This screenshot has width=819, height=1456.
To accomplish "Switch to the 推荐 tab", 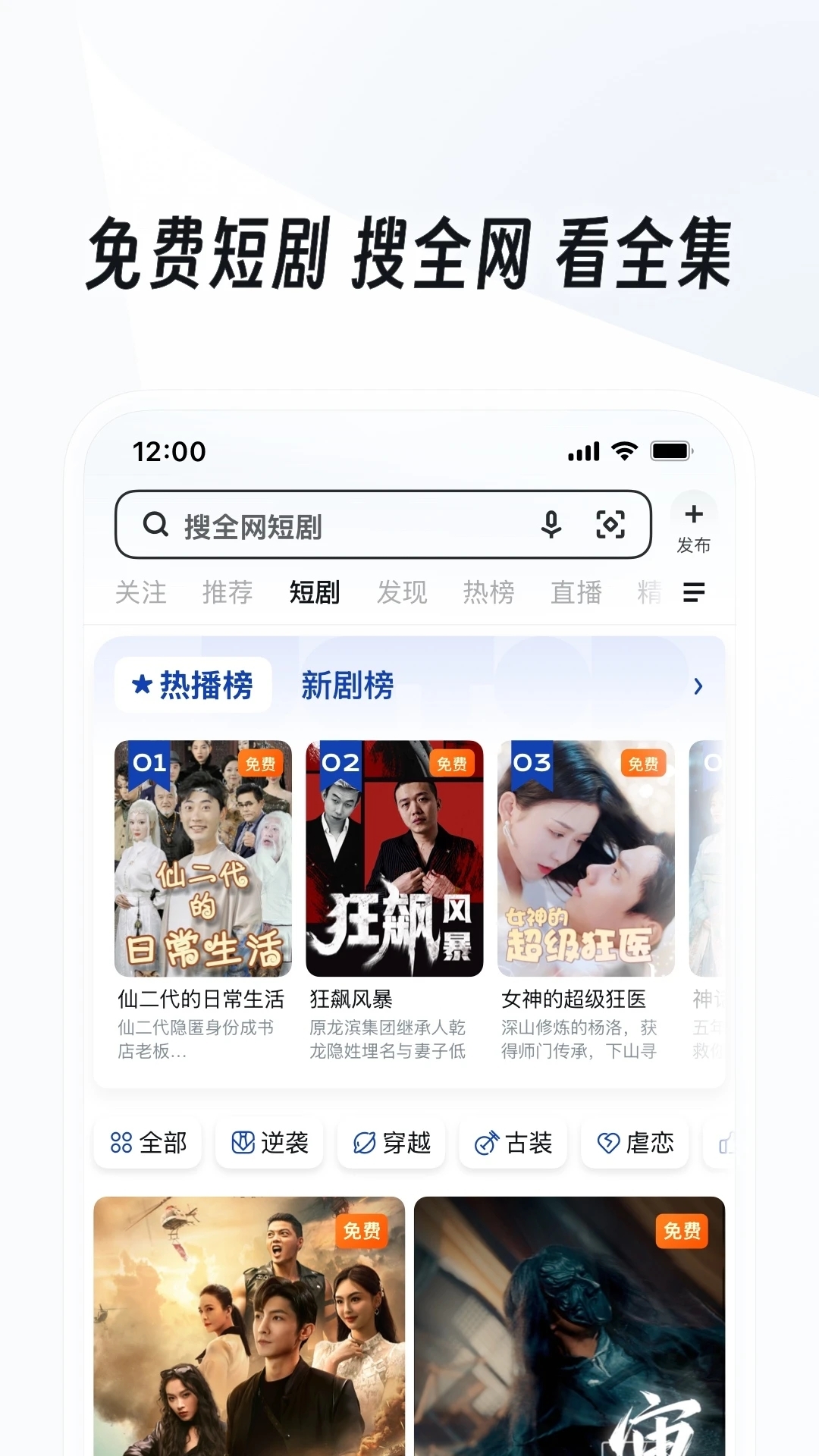I will pos(227,593).
